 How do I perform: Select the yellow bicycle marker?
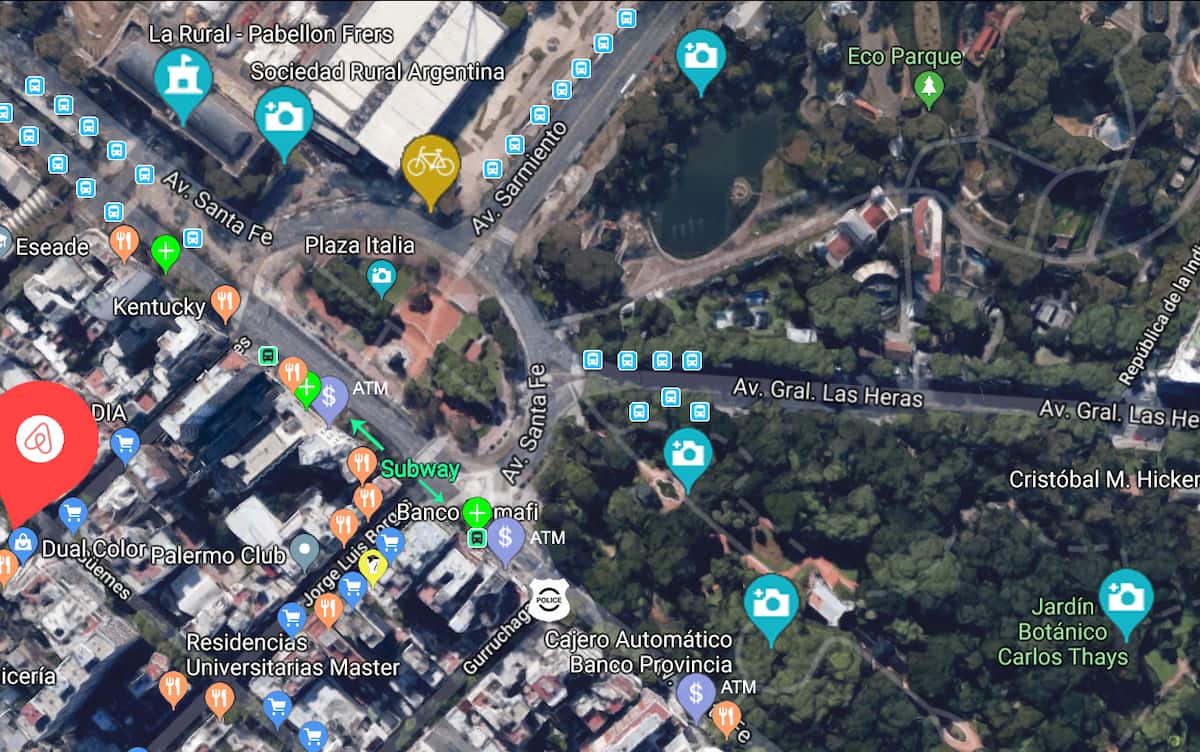pos(430,161)
